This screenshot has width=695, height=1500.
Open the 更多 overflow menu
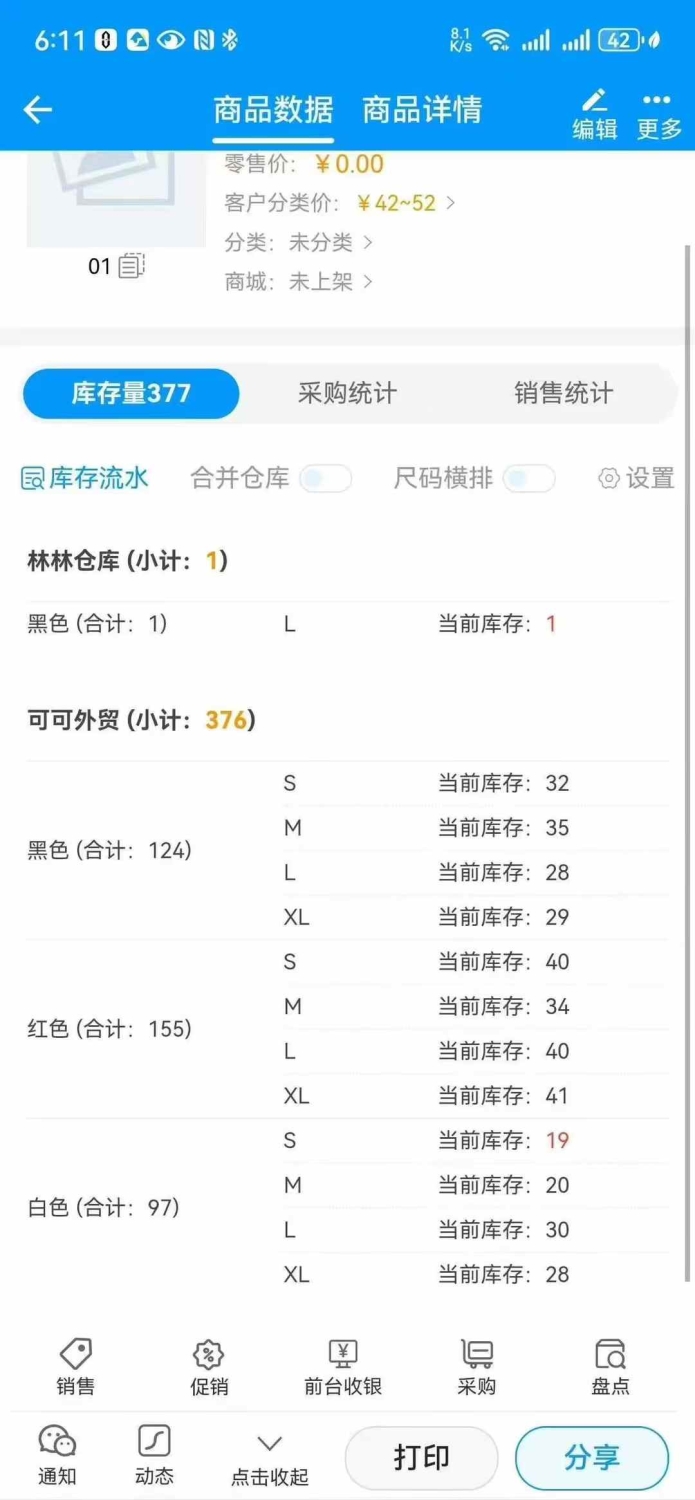coord(659,115)
